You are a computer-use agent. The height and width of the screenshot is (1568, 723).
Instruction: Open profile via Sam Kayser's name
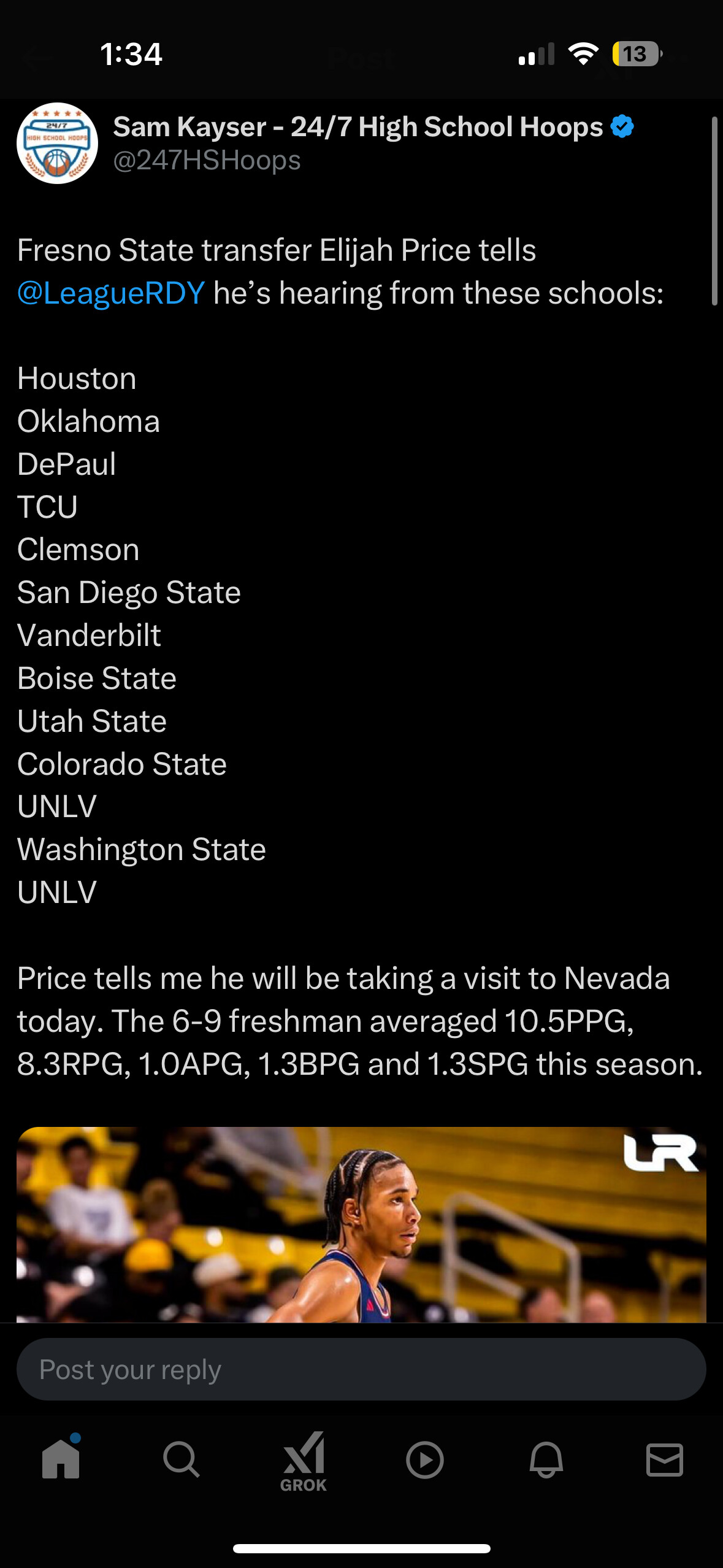coord(358,128)
